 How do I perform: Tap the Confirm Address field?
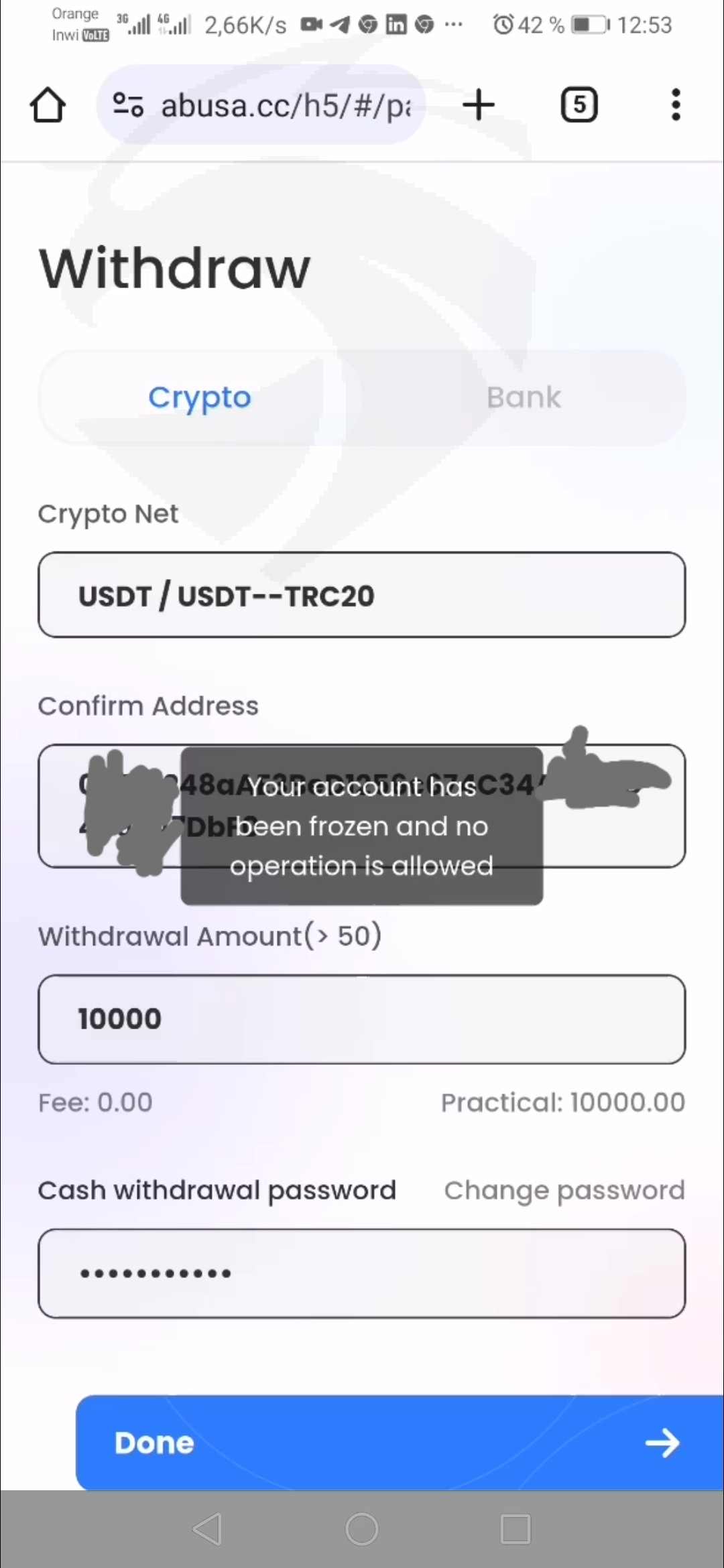[362, 806]
